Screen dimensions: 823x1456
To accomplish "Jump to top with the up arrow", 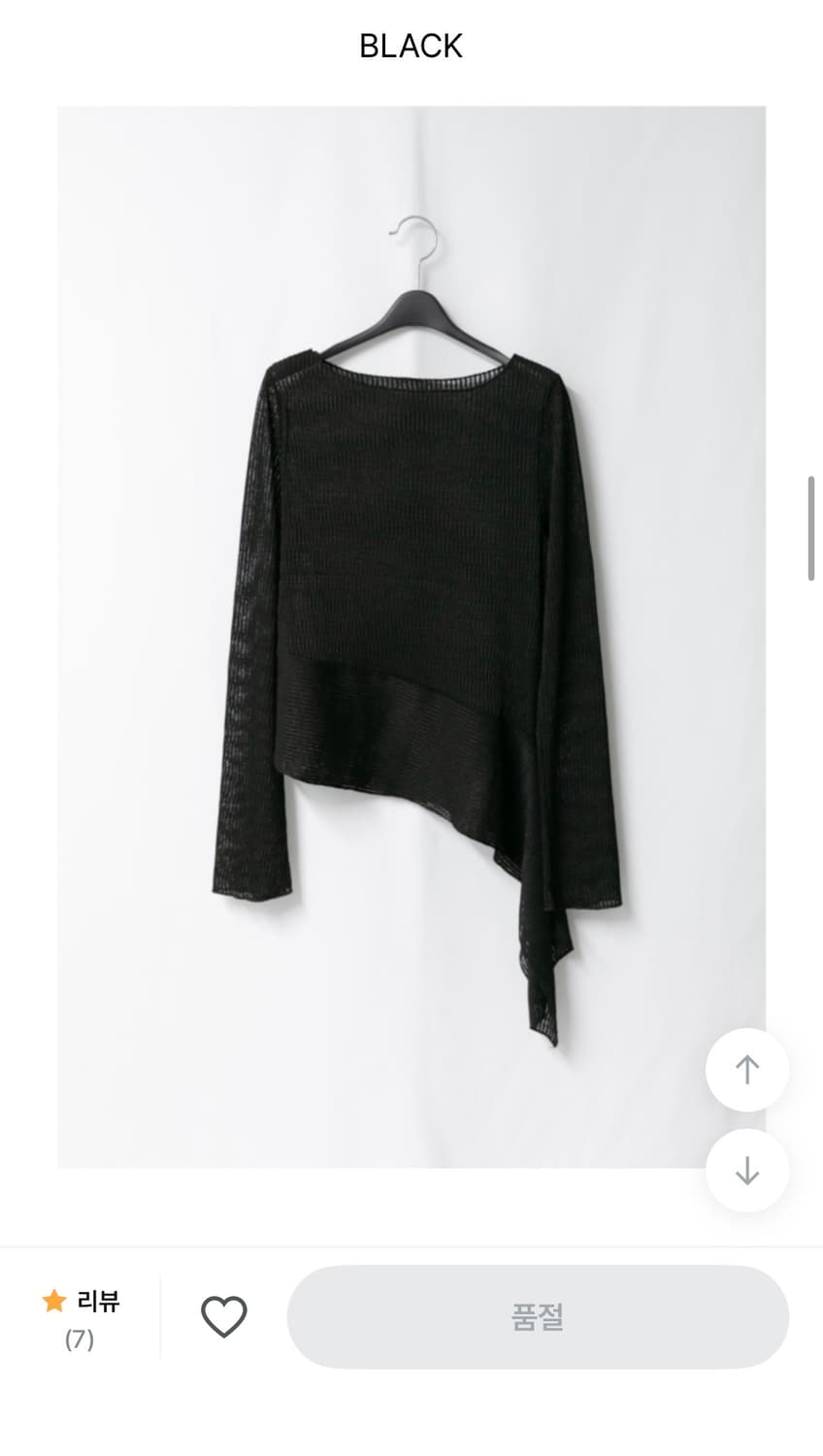I will [x=746, y=1070].
